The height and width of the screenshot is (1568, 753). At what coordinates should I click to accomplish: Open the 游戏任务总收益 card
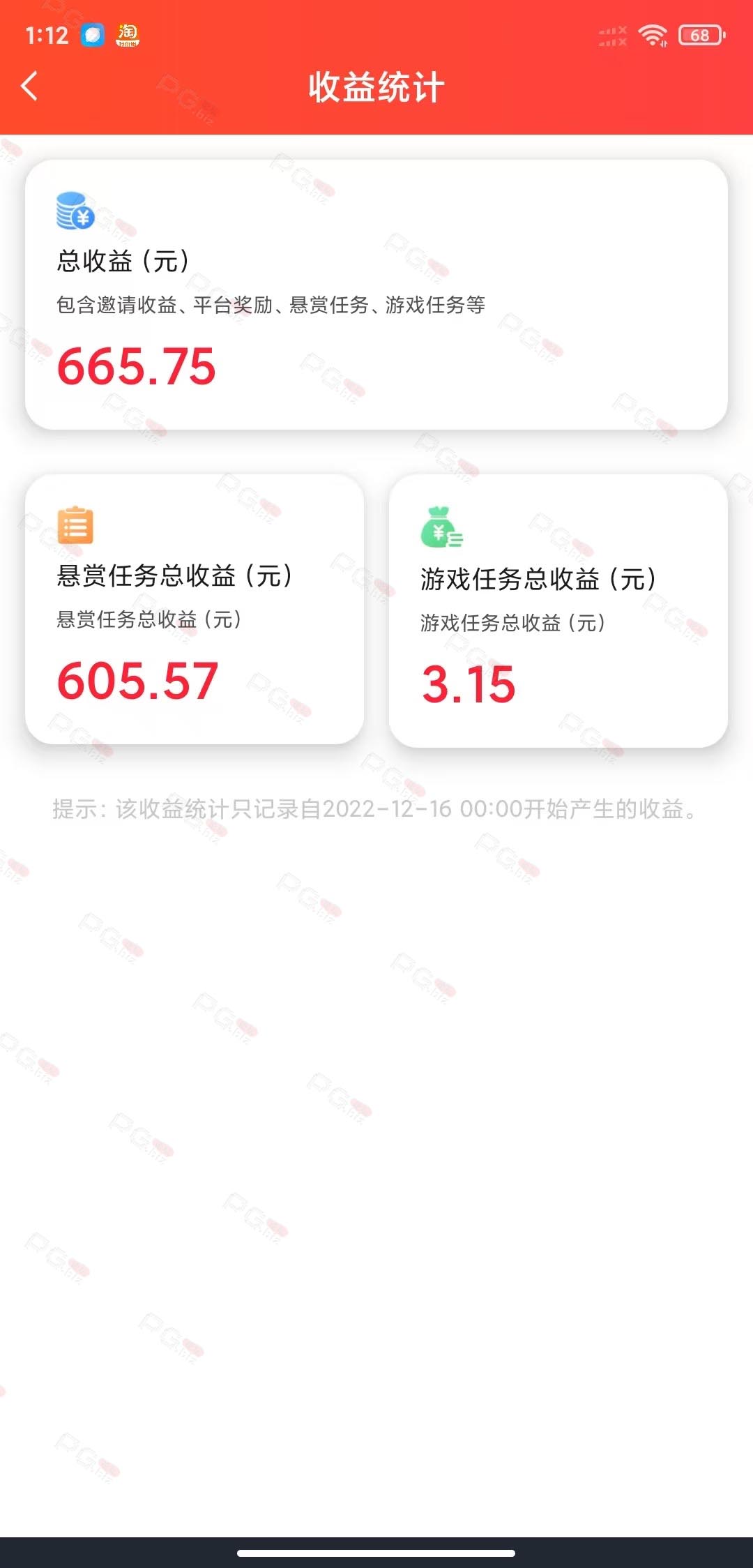point(558,610)
